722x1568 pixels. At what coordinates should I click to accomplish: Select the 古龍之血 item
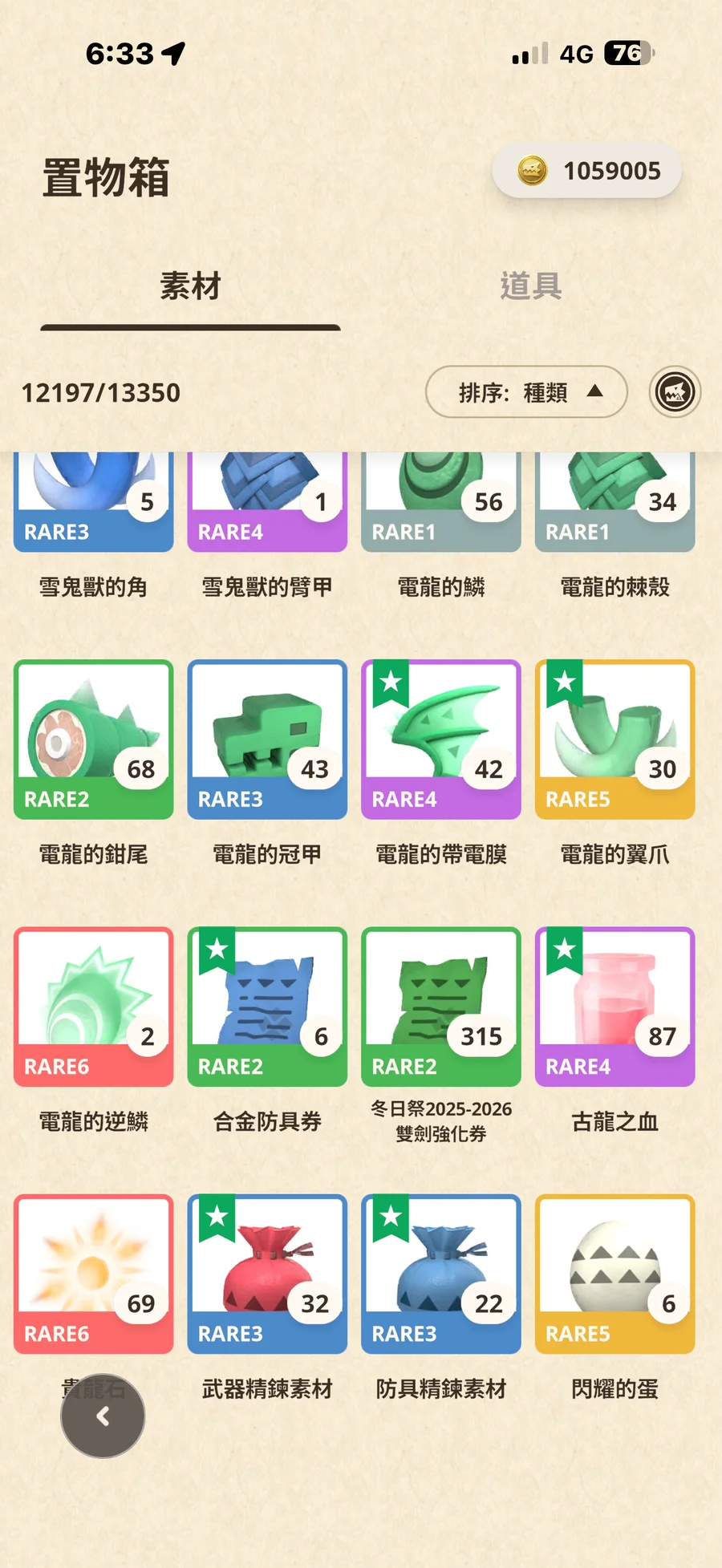615,1007
